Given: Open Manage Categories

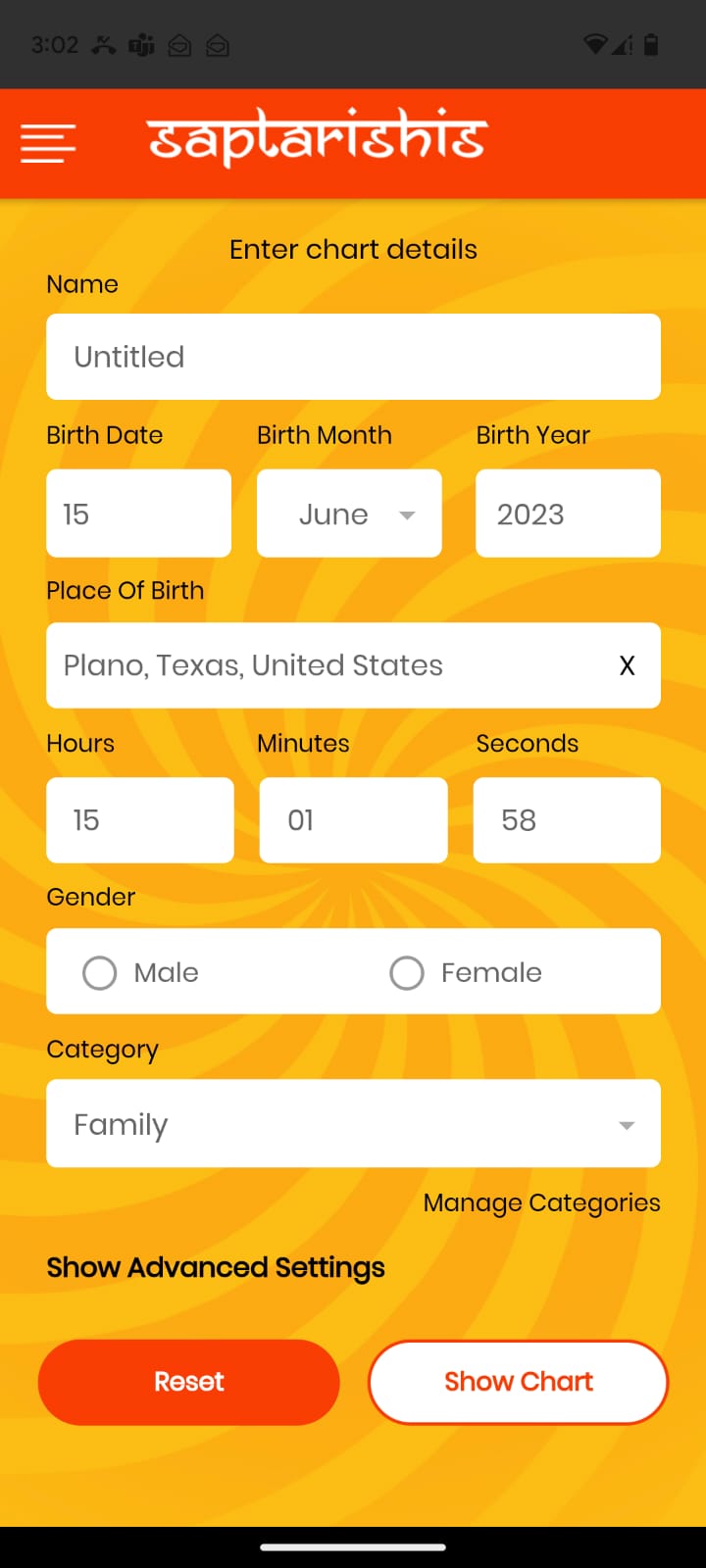Looking at the screenshot, I should [x=542, y=1202].
